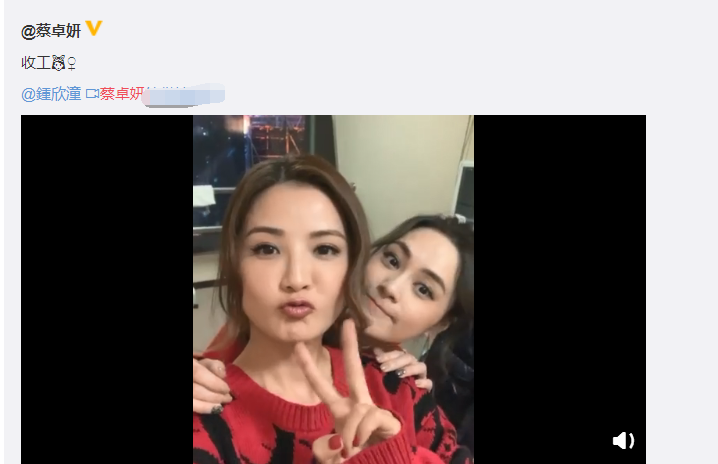
Task: Open the 蔡卓妍 video link
Action: point(120,94)
